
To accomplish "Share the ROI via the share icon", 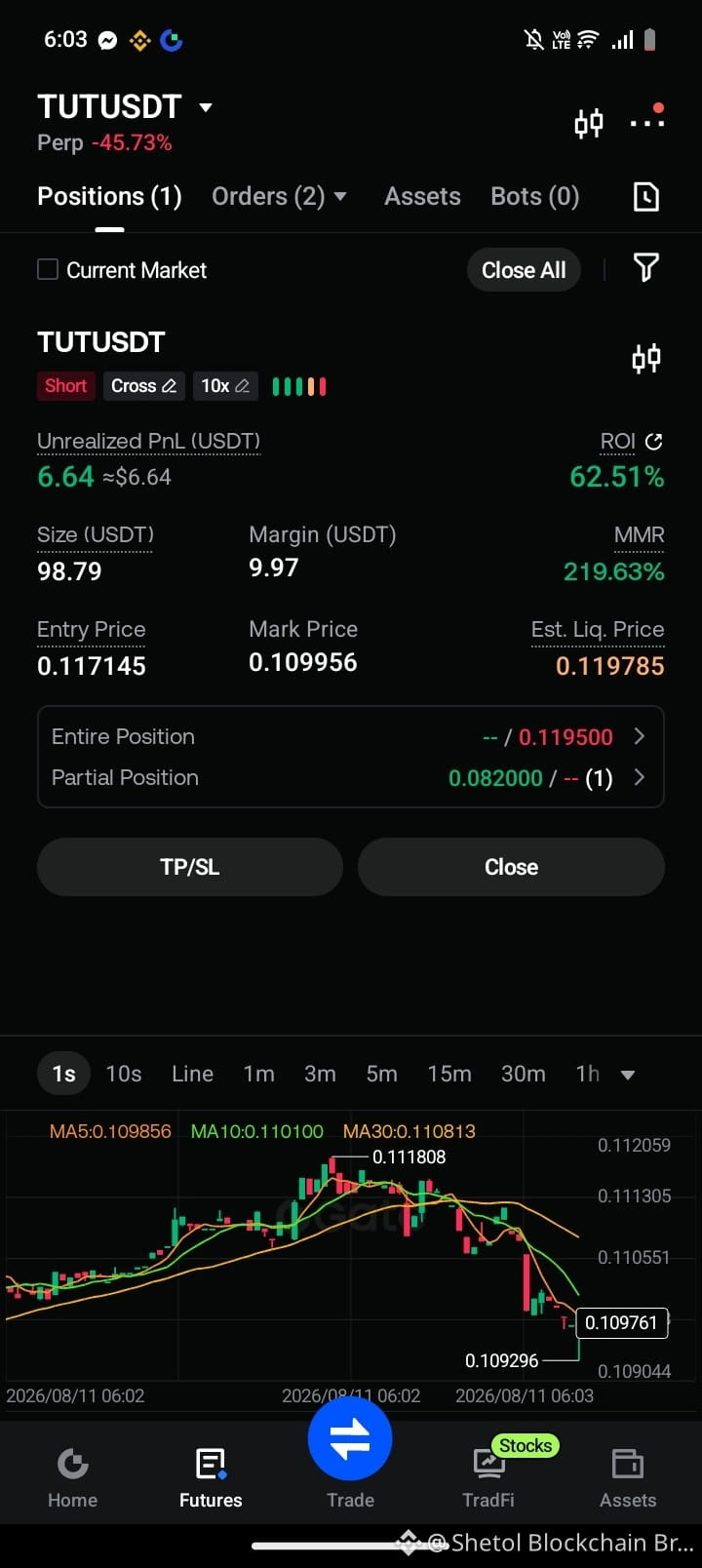I will coord(654,441).
